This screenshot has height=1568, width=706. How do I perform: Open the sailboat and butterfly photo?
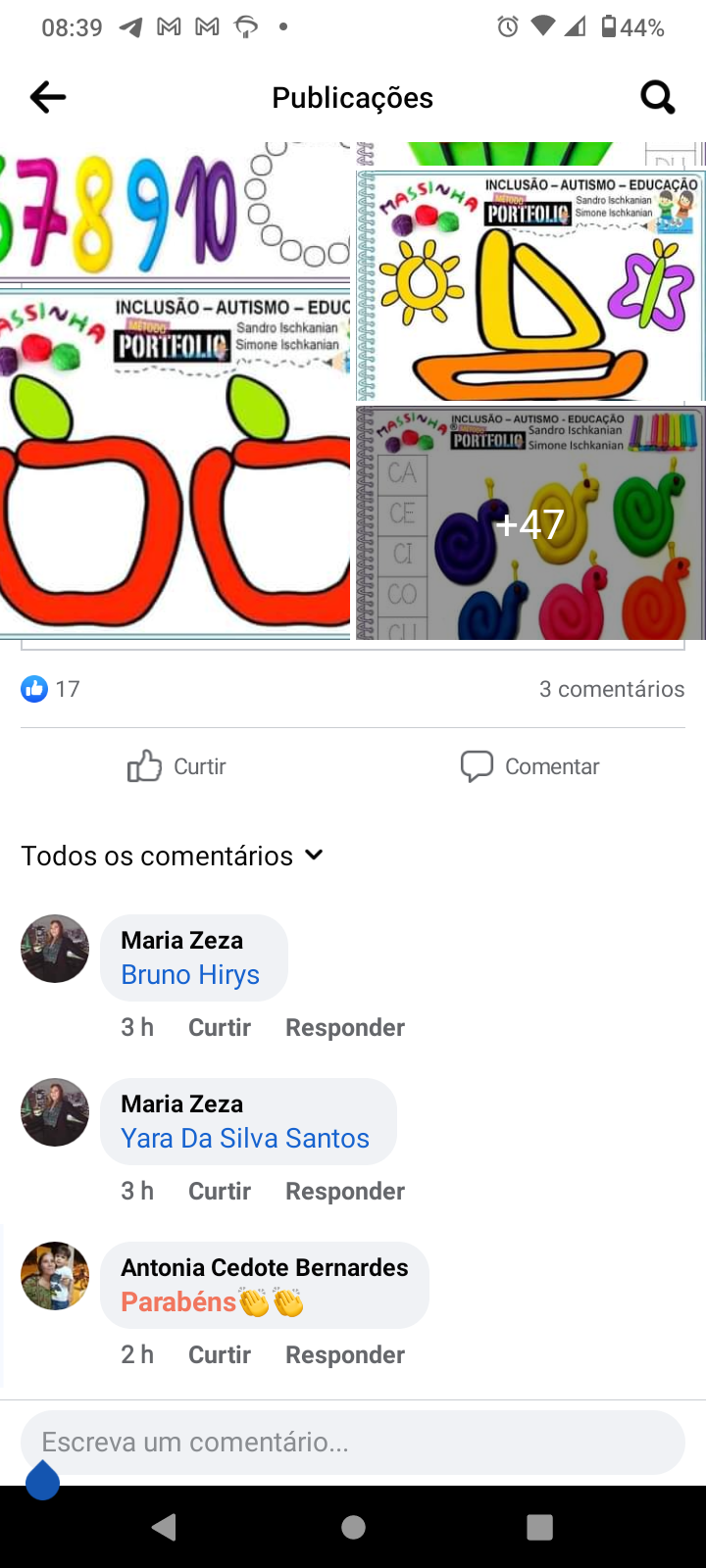point(530,286)
